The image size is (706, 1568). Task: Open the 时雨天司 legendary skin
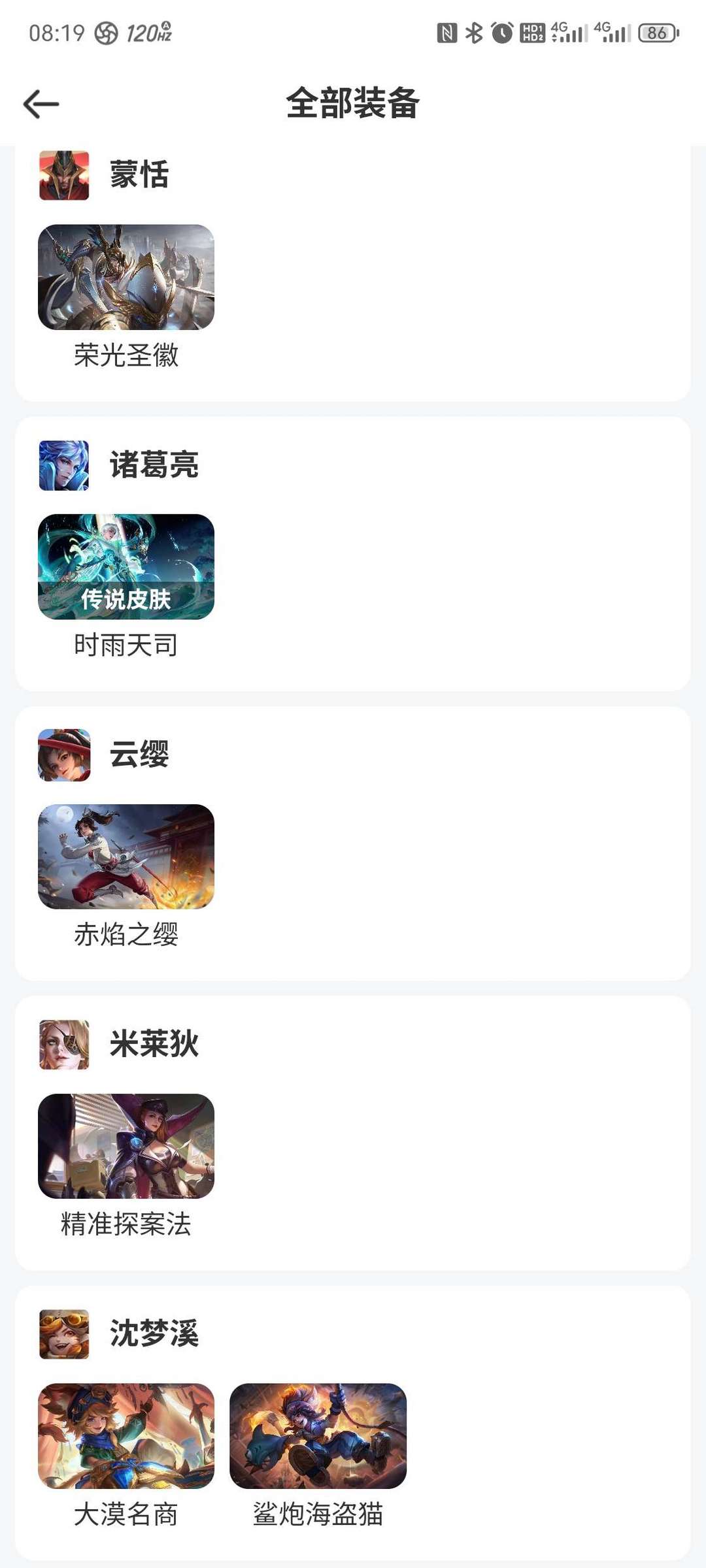coord(126,566)
